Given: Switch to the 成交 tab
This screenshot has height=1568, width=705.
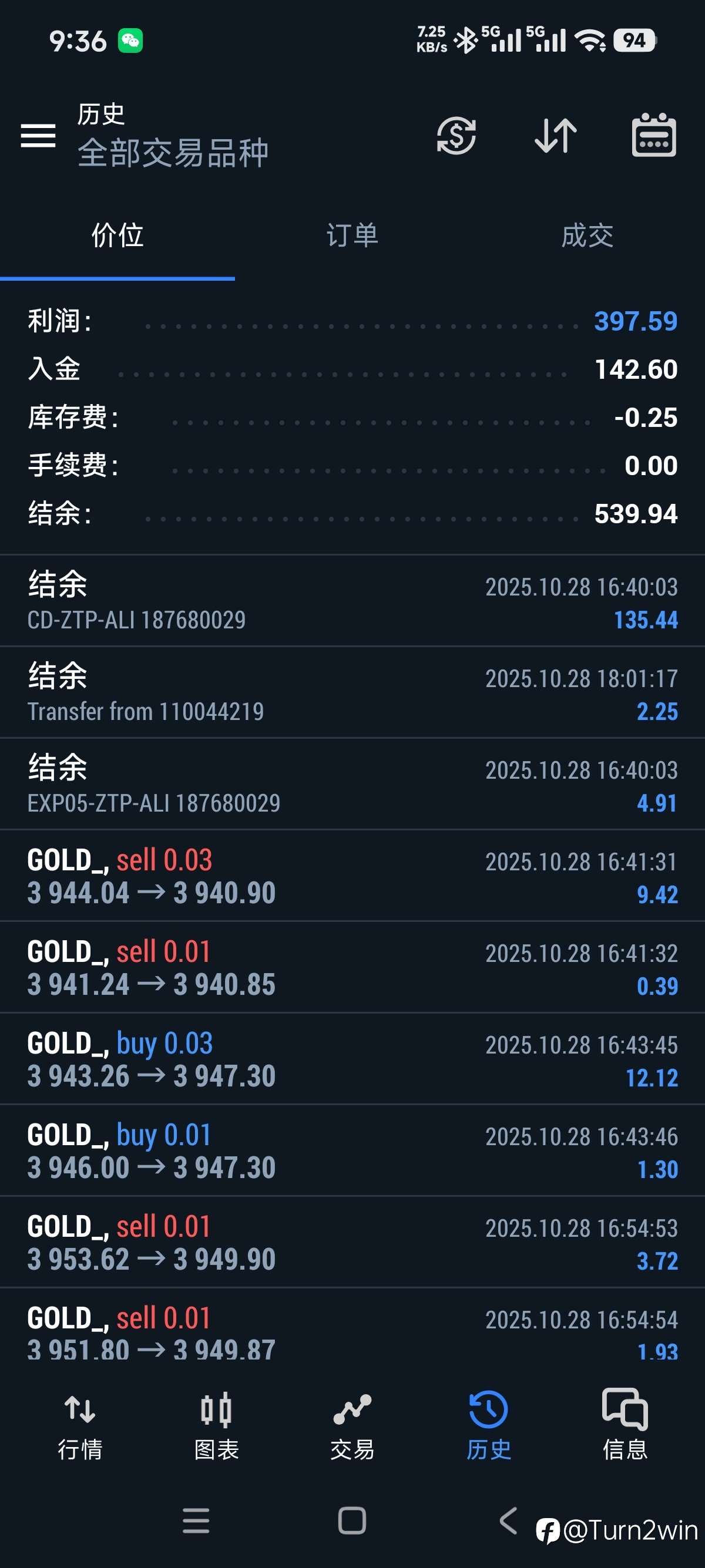Looking at the screenshot, I should [587, 236].
